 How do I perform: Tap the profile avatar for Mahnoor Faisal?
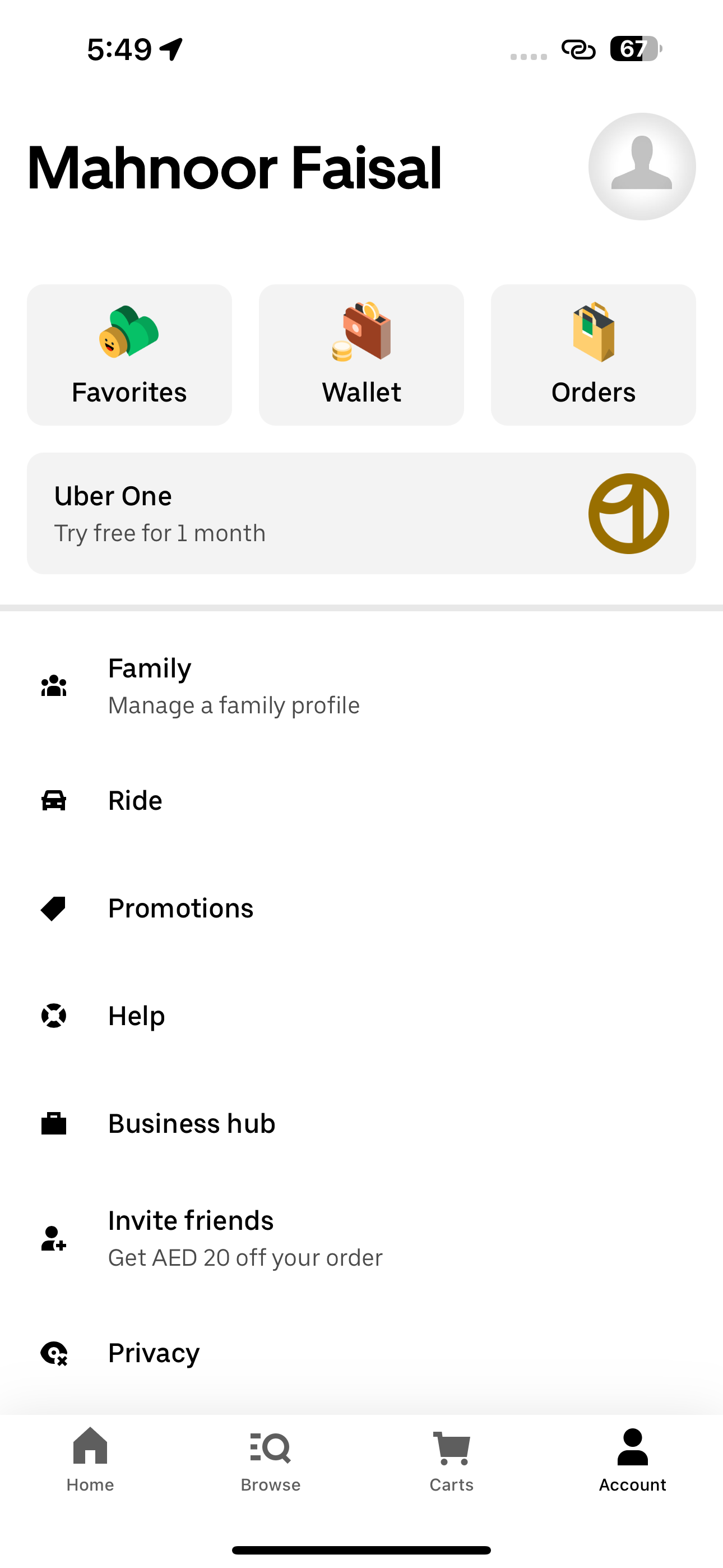click(641, 165)
